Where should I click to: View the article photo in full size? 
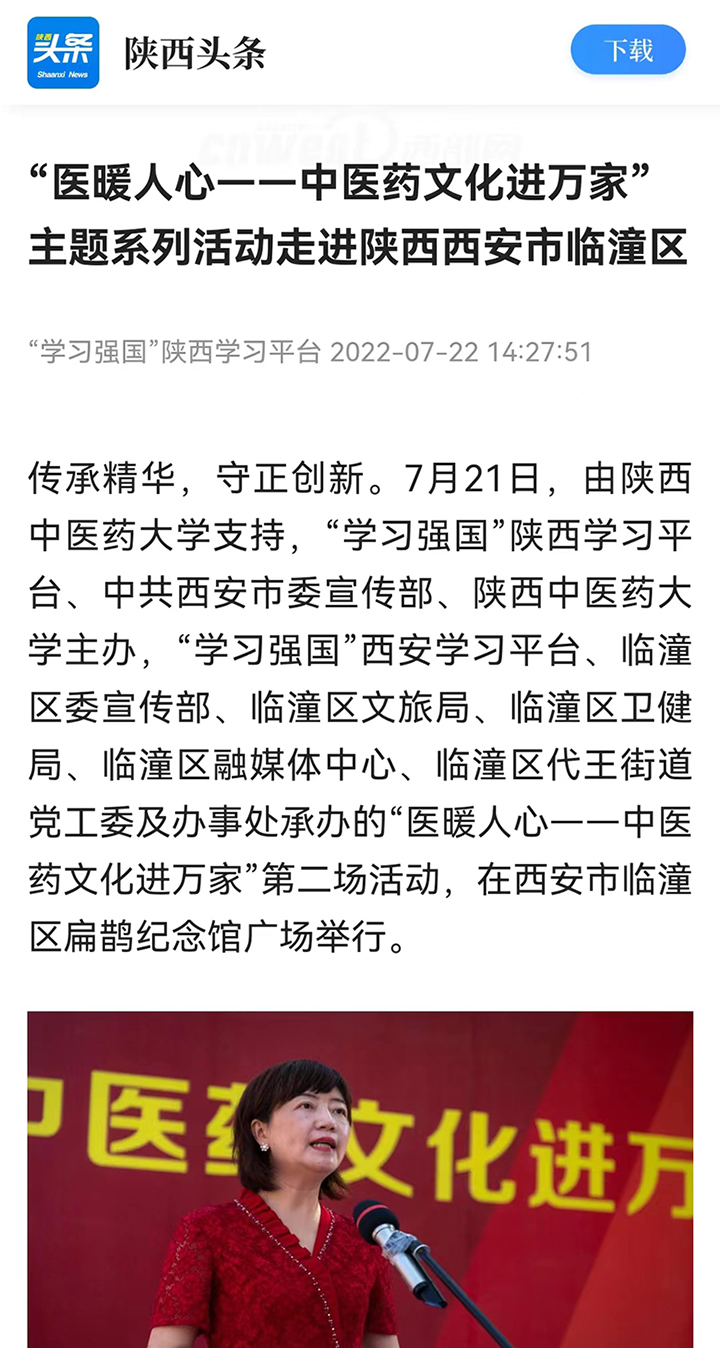coord(360,1180)
